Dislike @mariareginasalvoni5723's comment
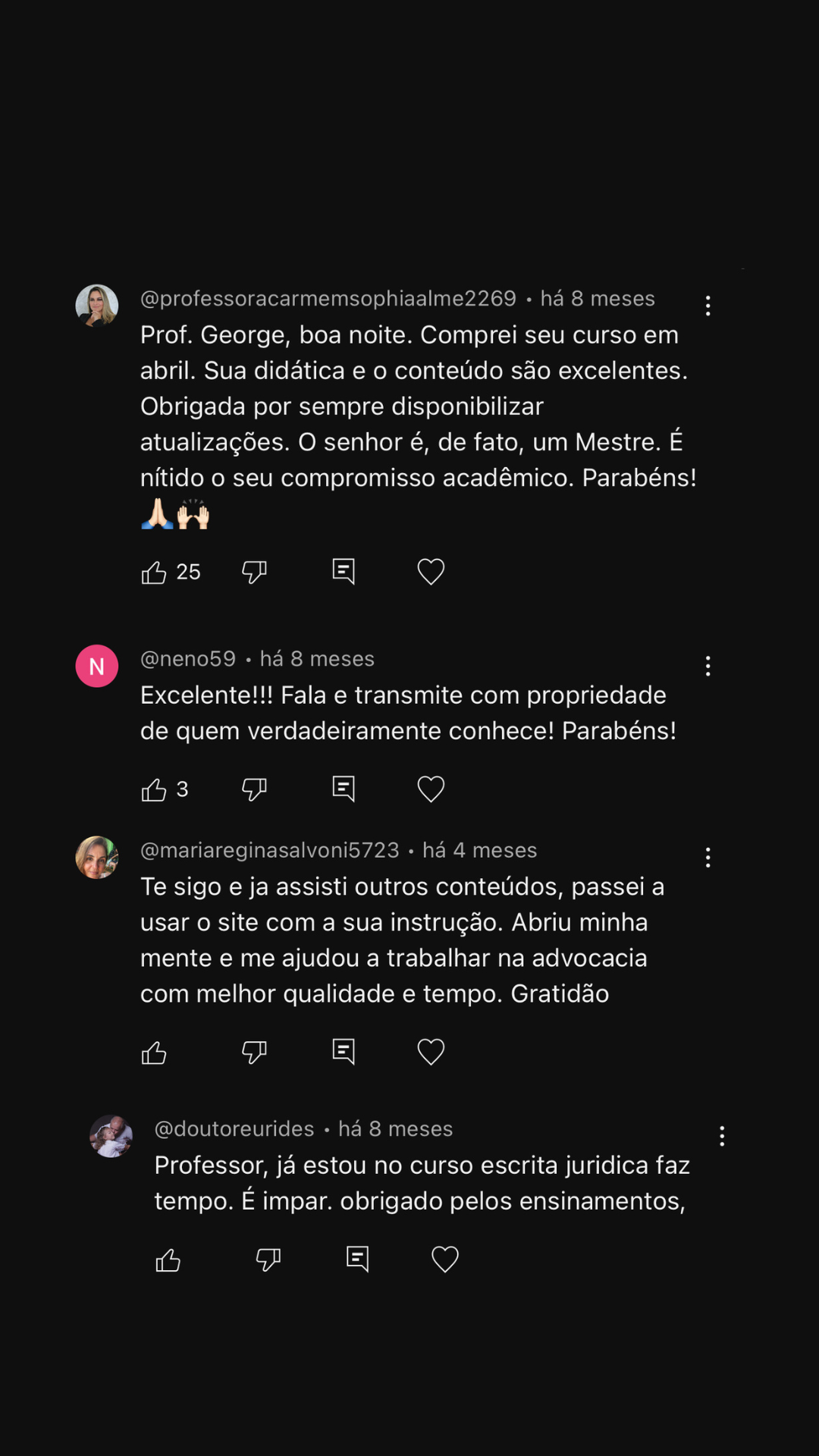The width and height of the screenshot is (819, 1456). (254, 1051)
